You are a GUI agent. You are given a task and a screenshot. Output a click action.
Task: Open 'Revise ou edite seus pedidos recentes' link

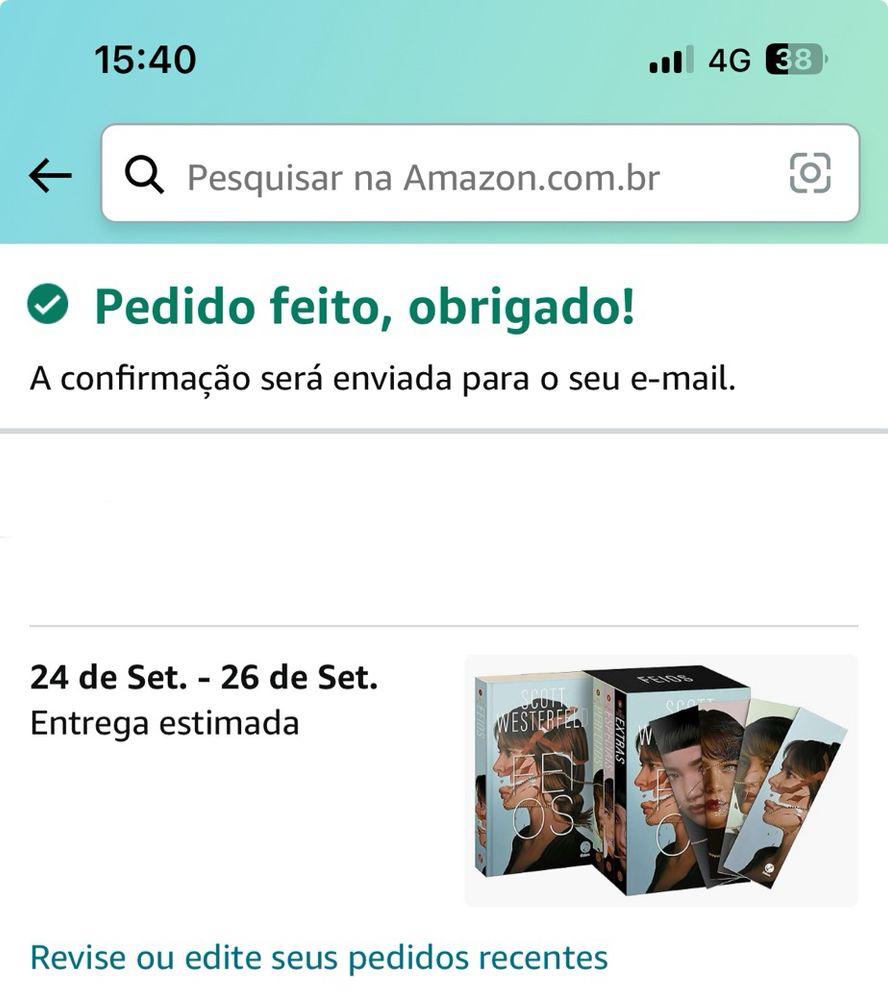319,957
